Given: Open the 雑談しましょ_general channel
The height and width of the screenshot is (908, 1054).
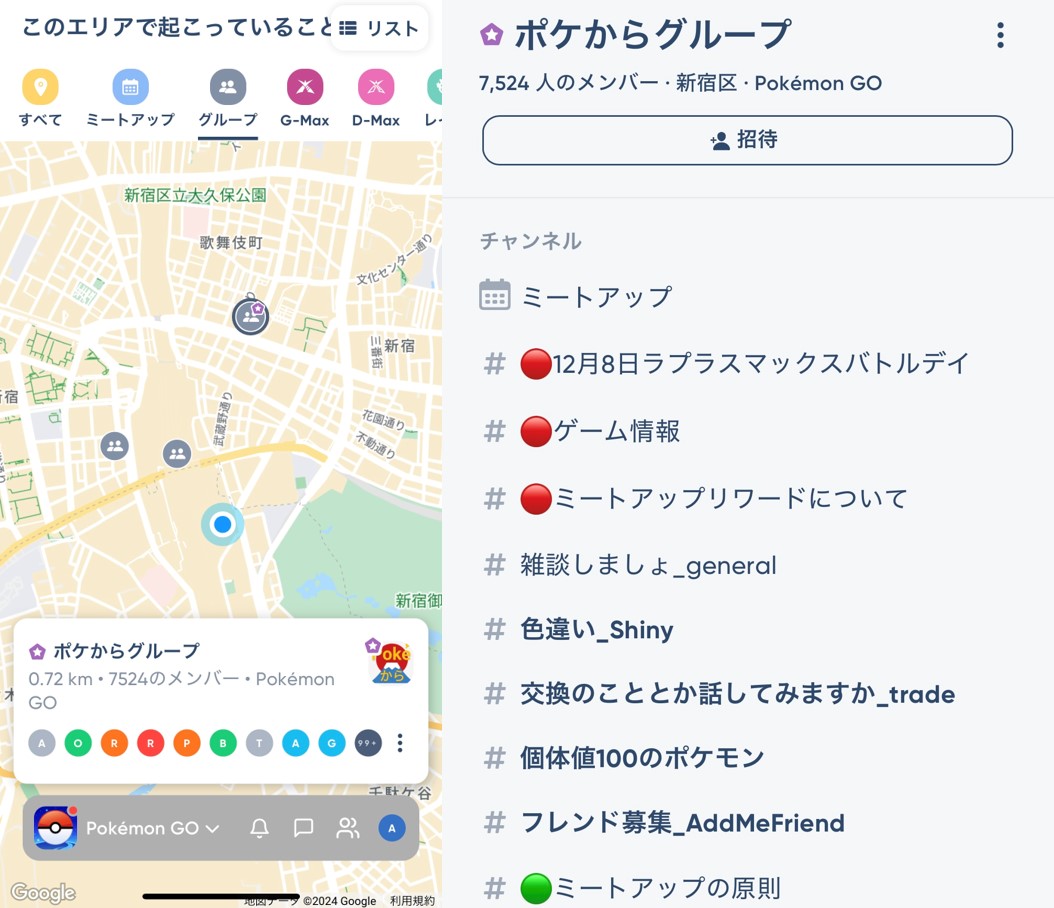Looking at the screenshot, I should pos(648,565).
